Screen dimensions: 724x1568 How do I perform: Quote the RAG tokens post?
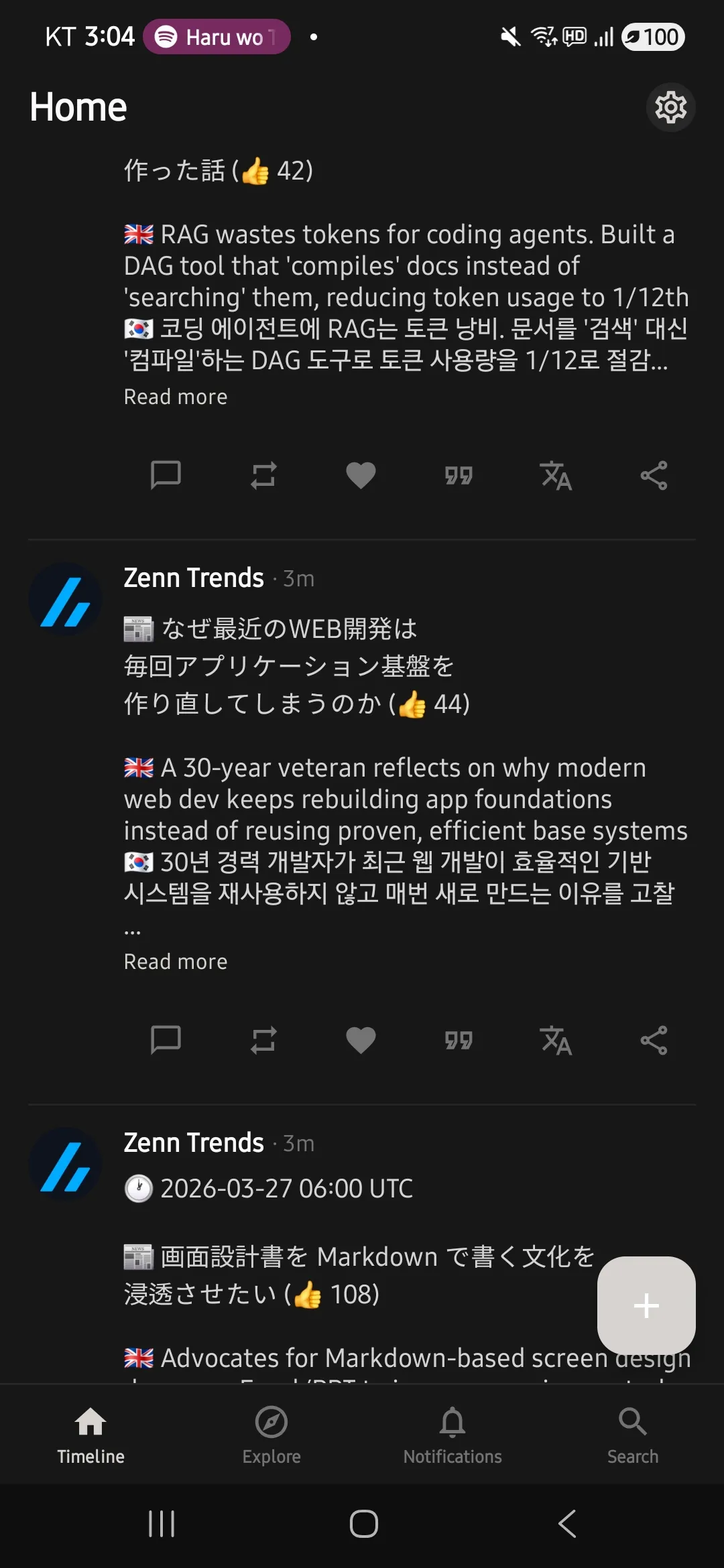tap(459, 476)
